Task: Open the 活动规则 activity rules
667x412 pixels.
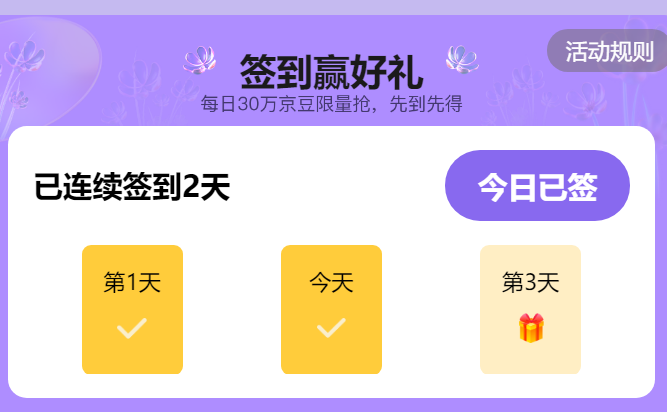Action: tap(608, 51)
